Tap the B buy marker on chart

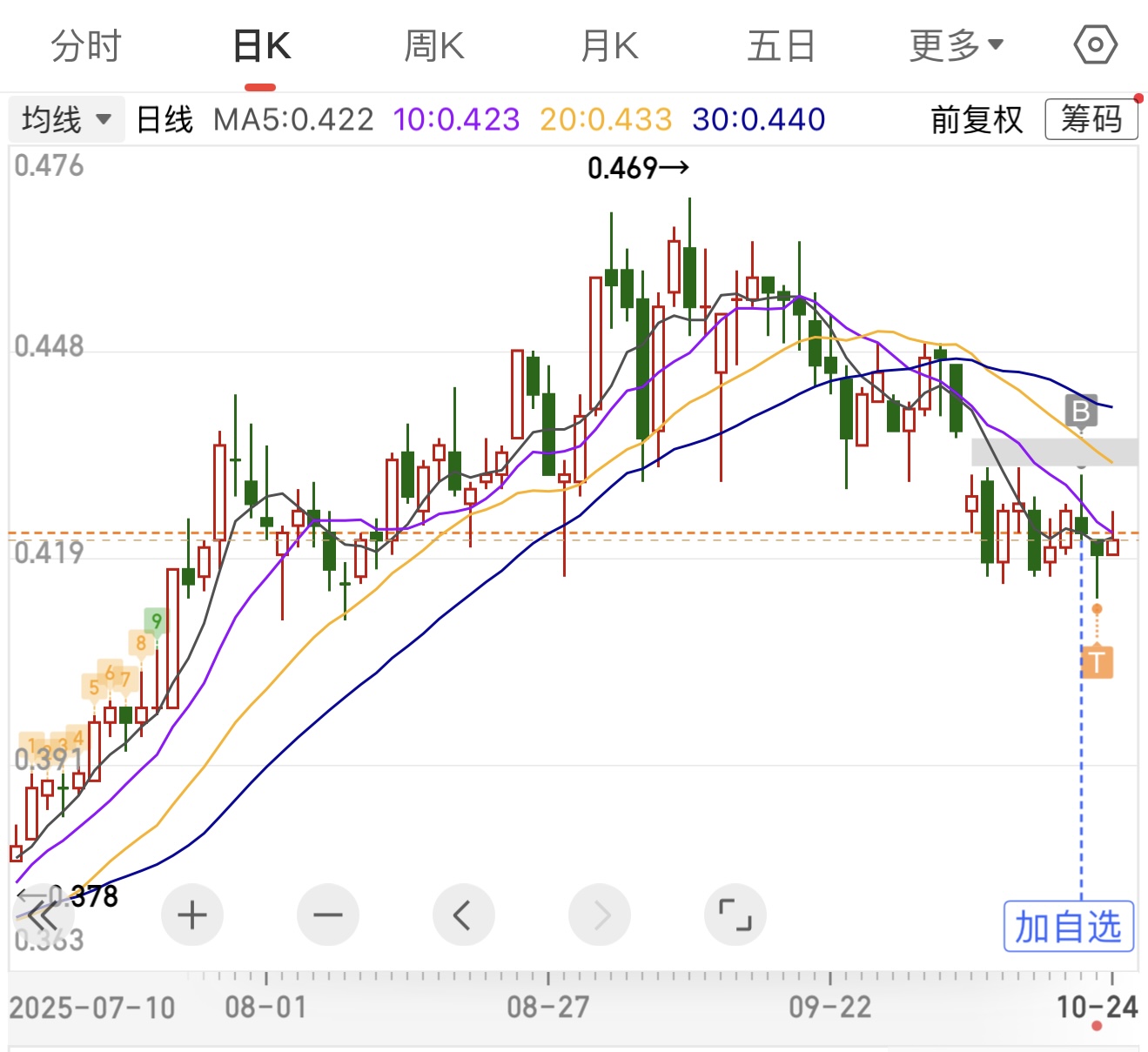pos(1081,411)
